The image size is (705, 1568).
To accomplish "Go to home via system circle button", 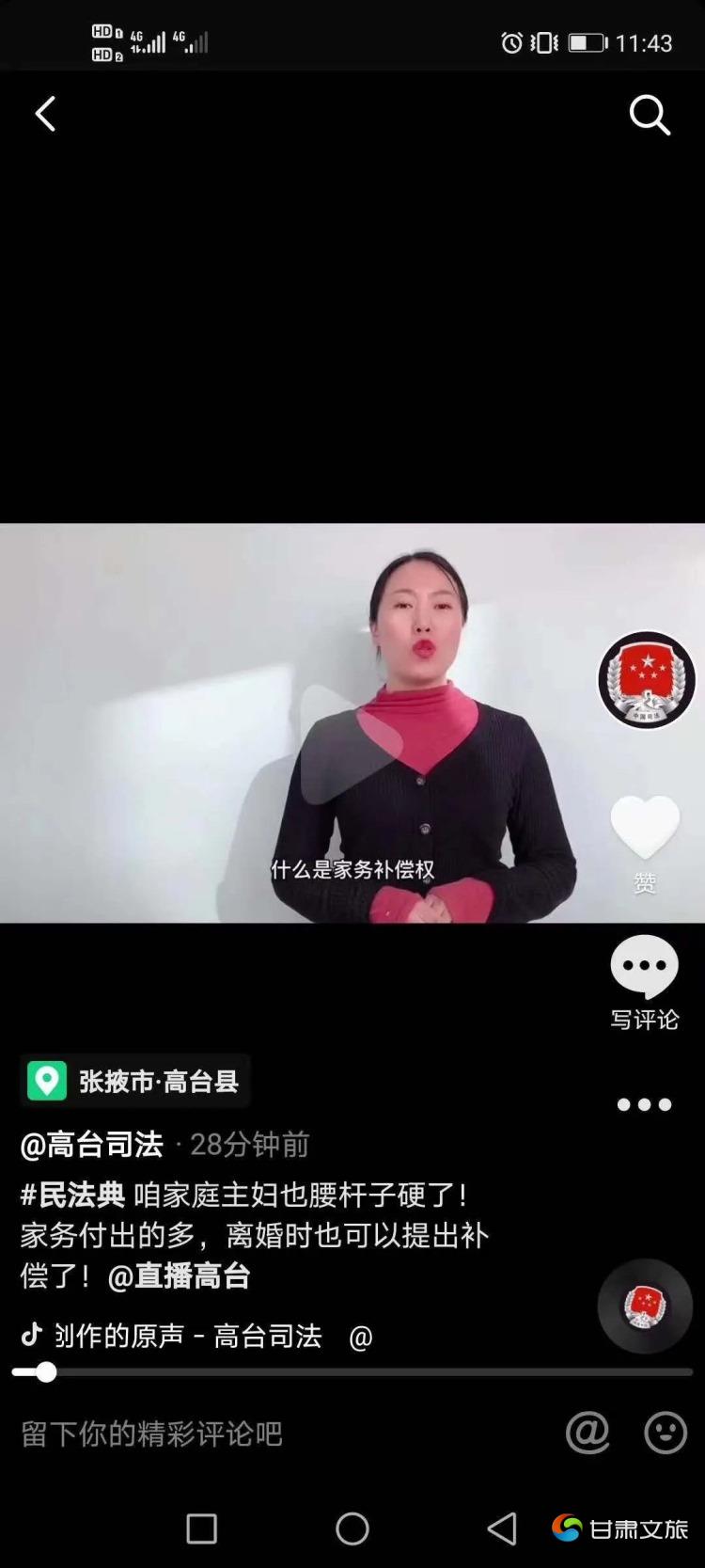I will [352, 1528].
